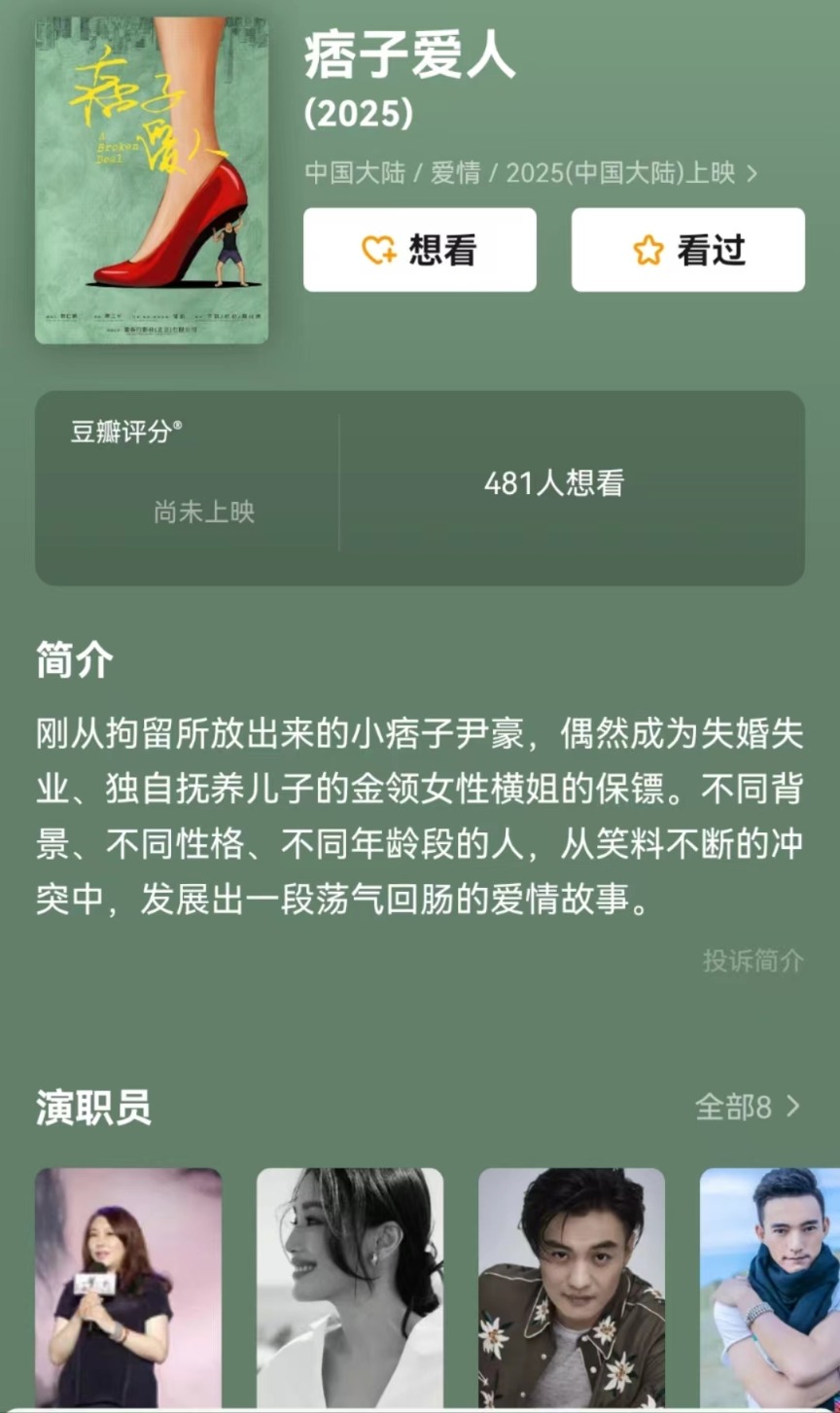The height and width of the screenshot is (1413, 840).
Task: Mark the movie as 看过
Action: [x=687, y=250]
